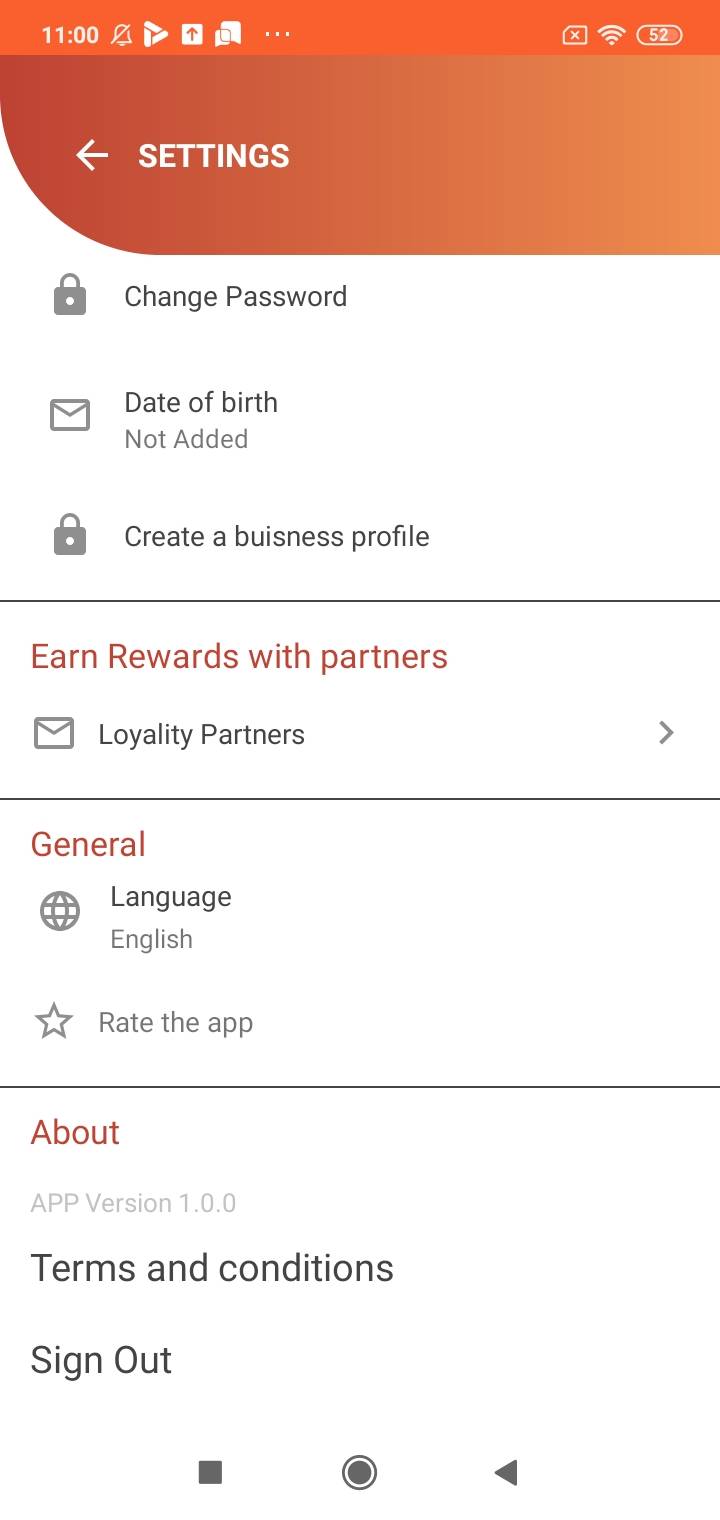The height and width of the screenshot is (1520, 720).
Task: Open Change Password
Action: [x=235, y=297]
